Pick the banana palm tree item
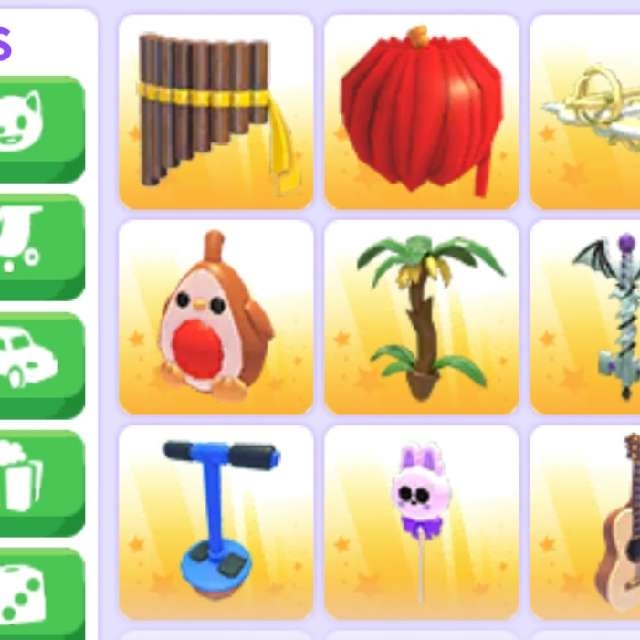The width and height of the screenshot is (640, 640). 421,317
